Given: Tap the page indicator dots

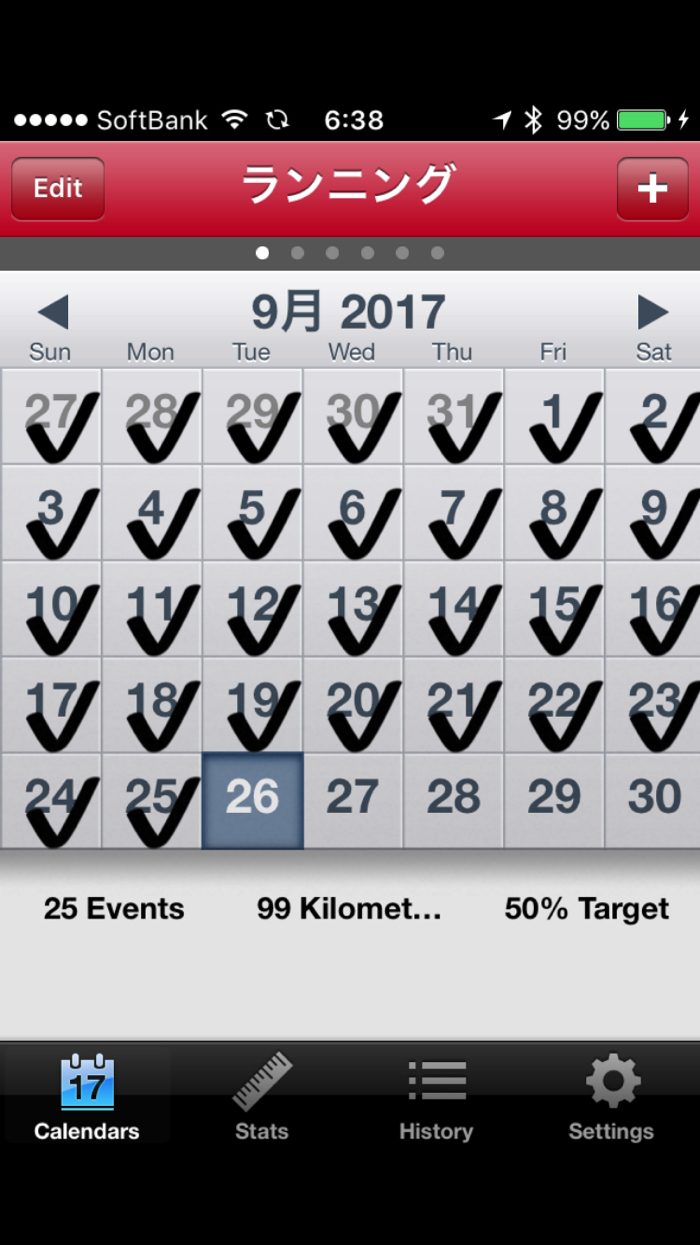Looking at the screenshot, I should click(x=349, y=253).
